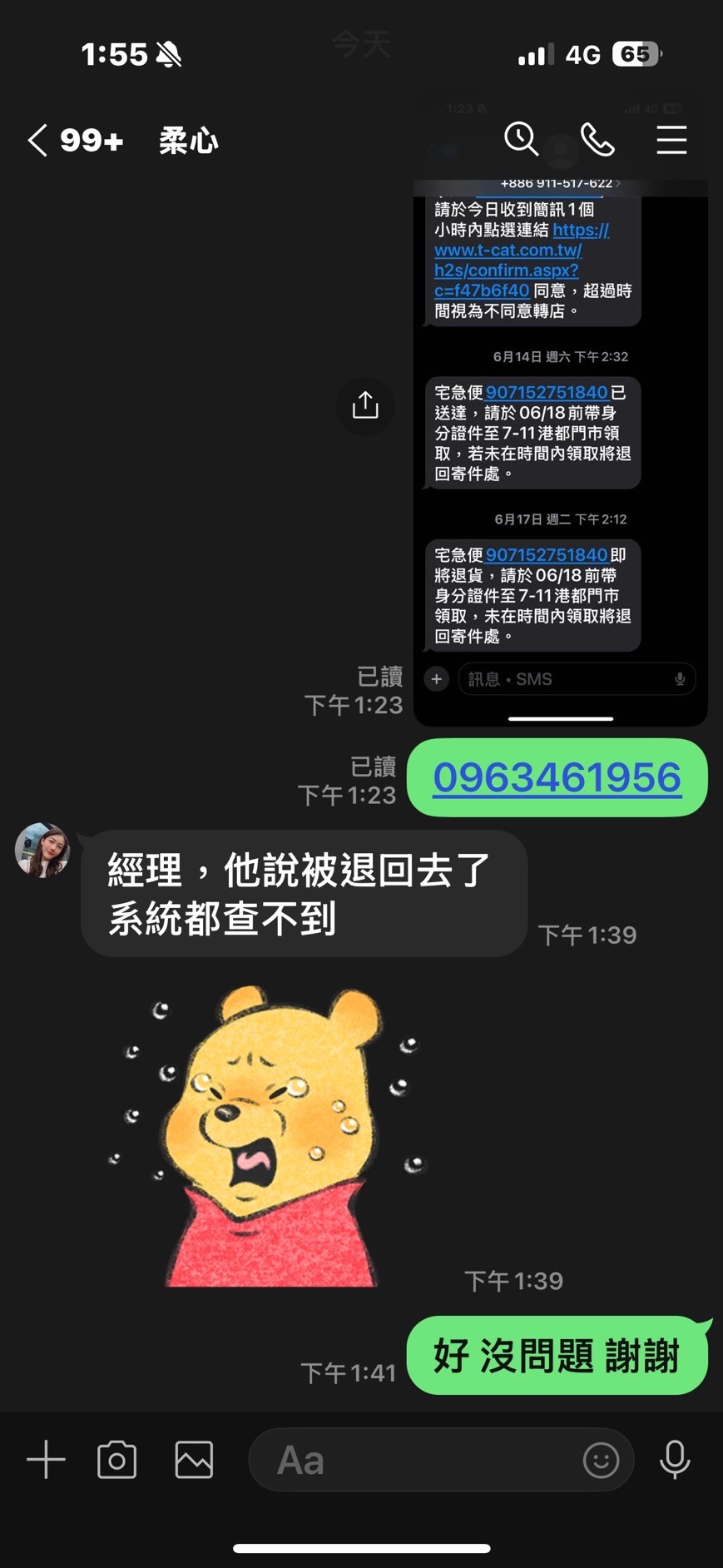The image size is (723, 1568).
Task: Open the chat menu
Action: point(671,140)
